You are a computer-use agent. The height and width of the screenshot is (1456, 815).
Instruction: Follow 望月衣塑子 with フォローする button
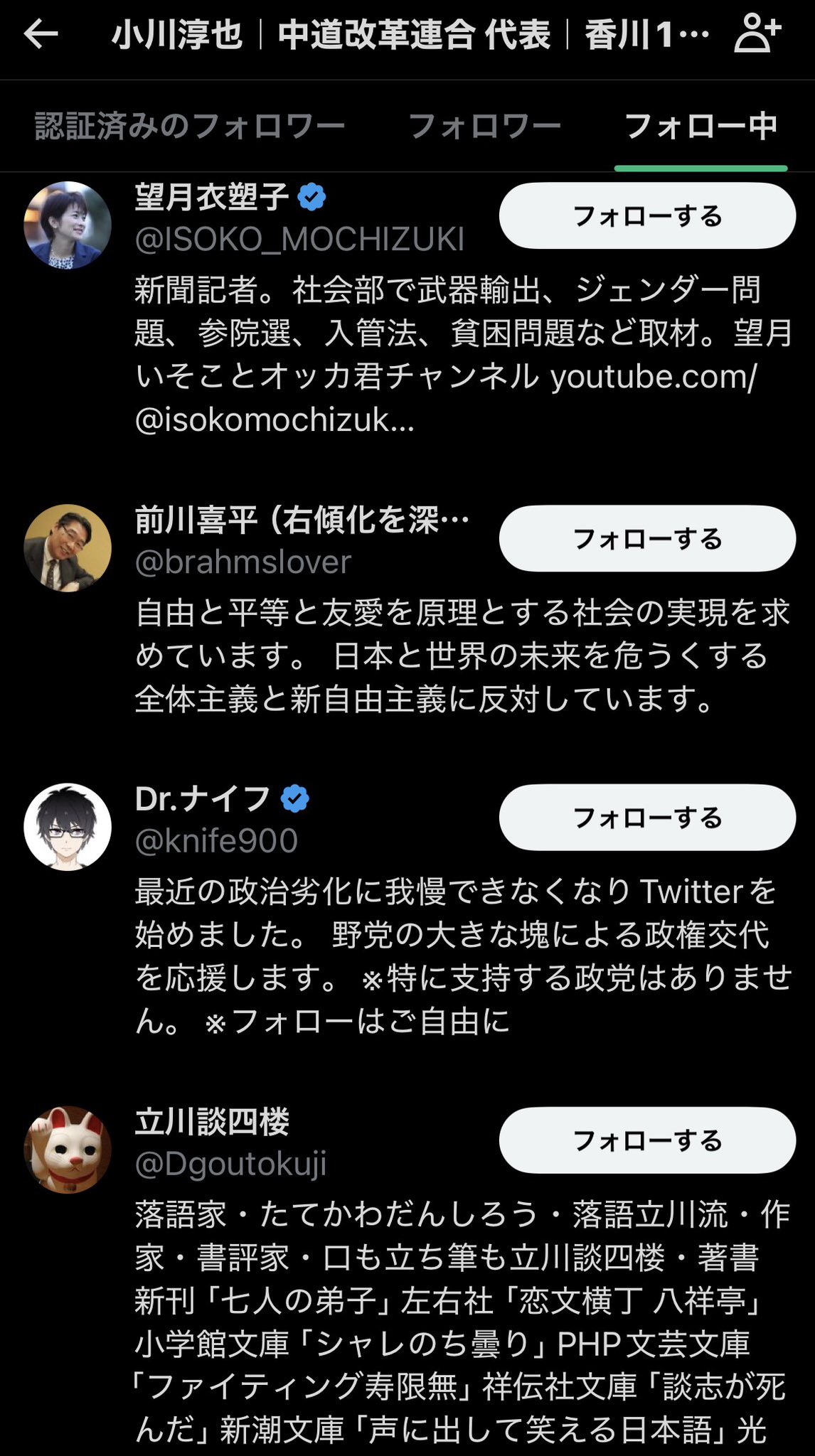tap(647, 215)
